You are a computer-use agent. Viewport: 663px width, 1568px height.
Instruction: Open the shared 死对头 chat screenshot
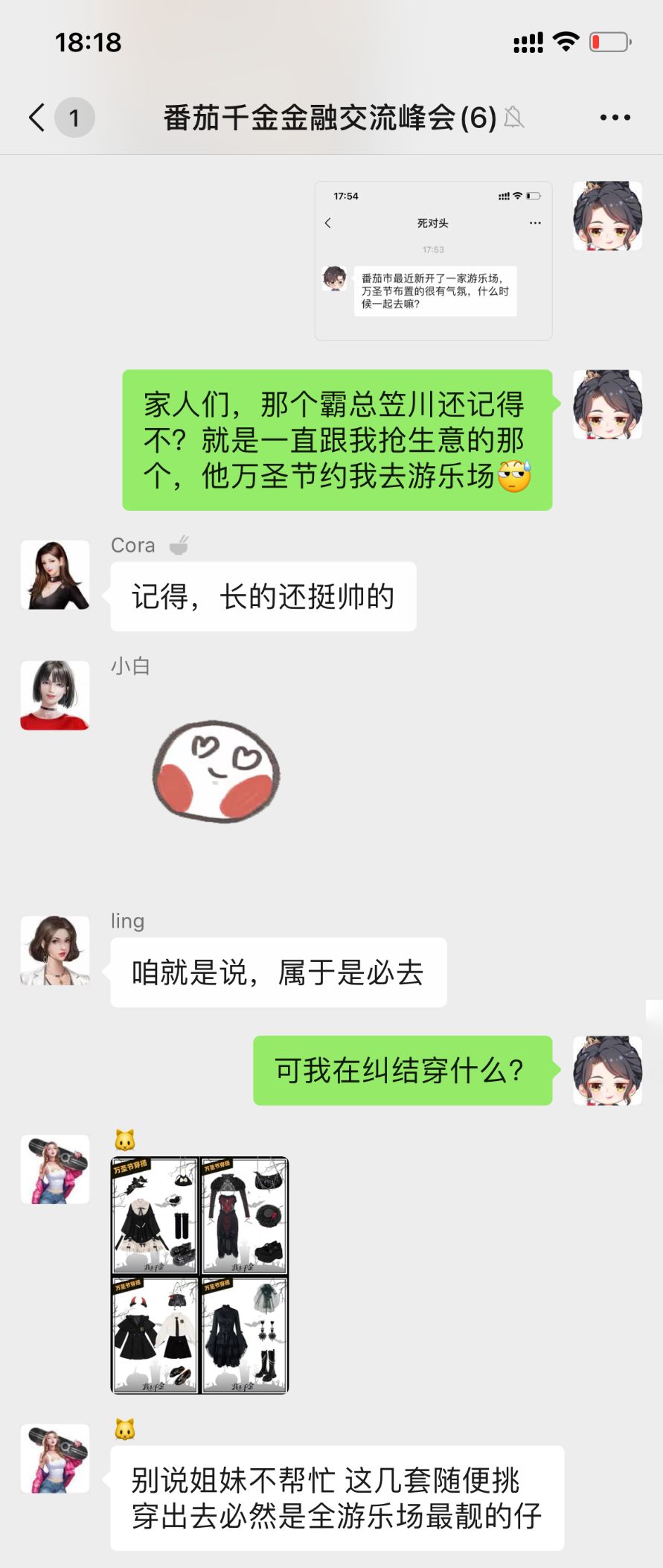pos(433,261)
